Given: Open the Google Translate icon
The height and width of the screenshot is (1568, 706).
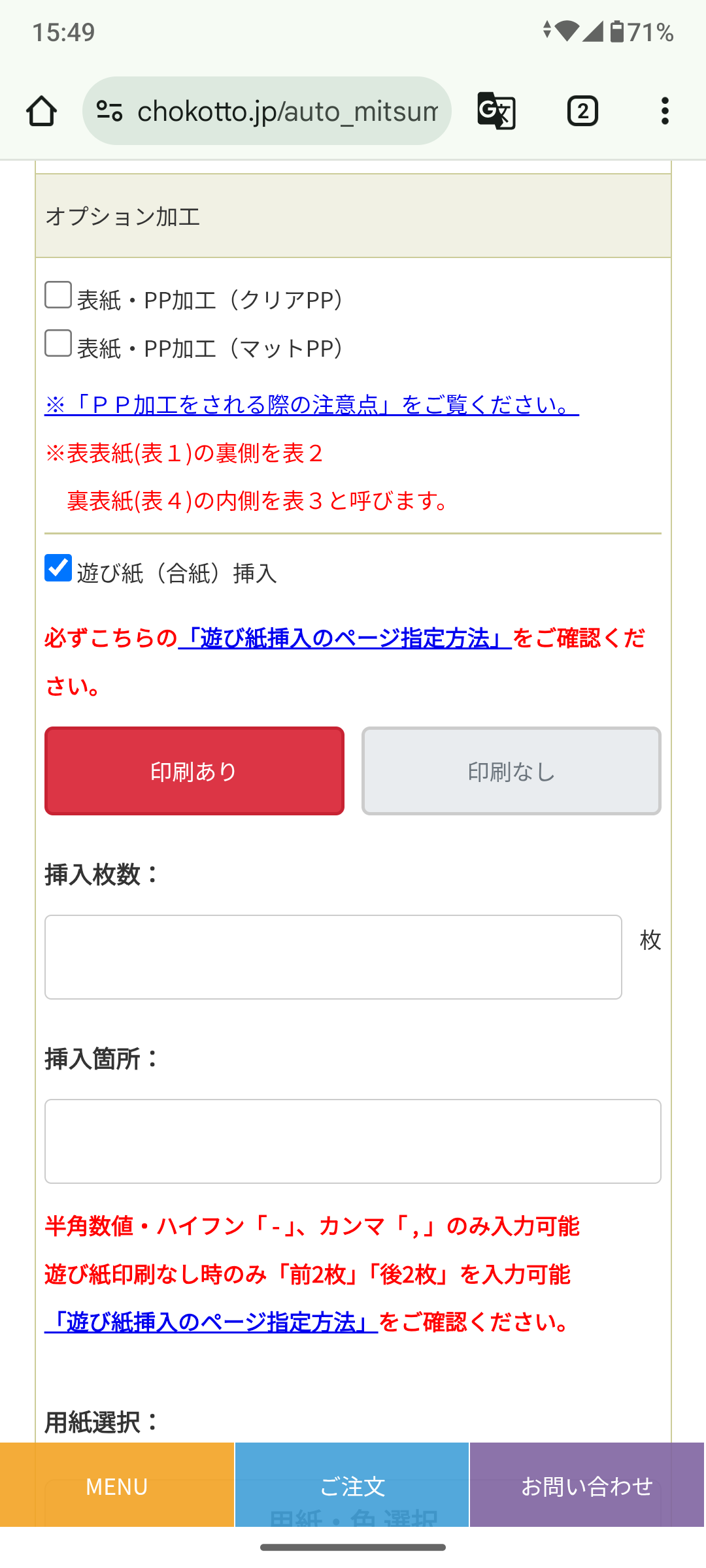Looking at the screenshot, I should (497, 111).
